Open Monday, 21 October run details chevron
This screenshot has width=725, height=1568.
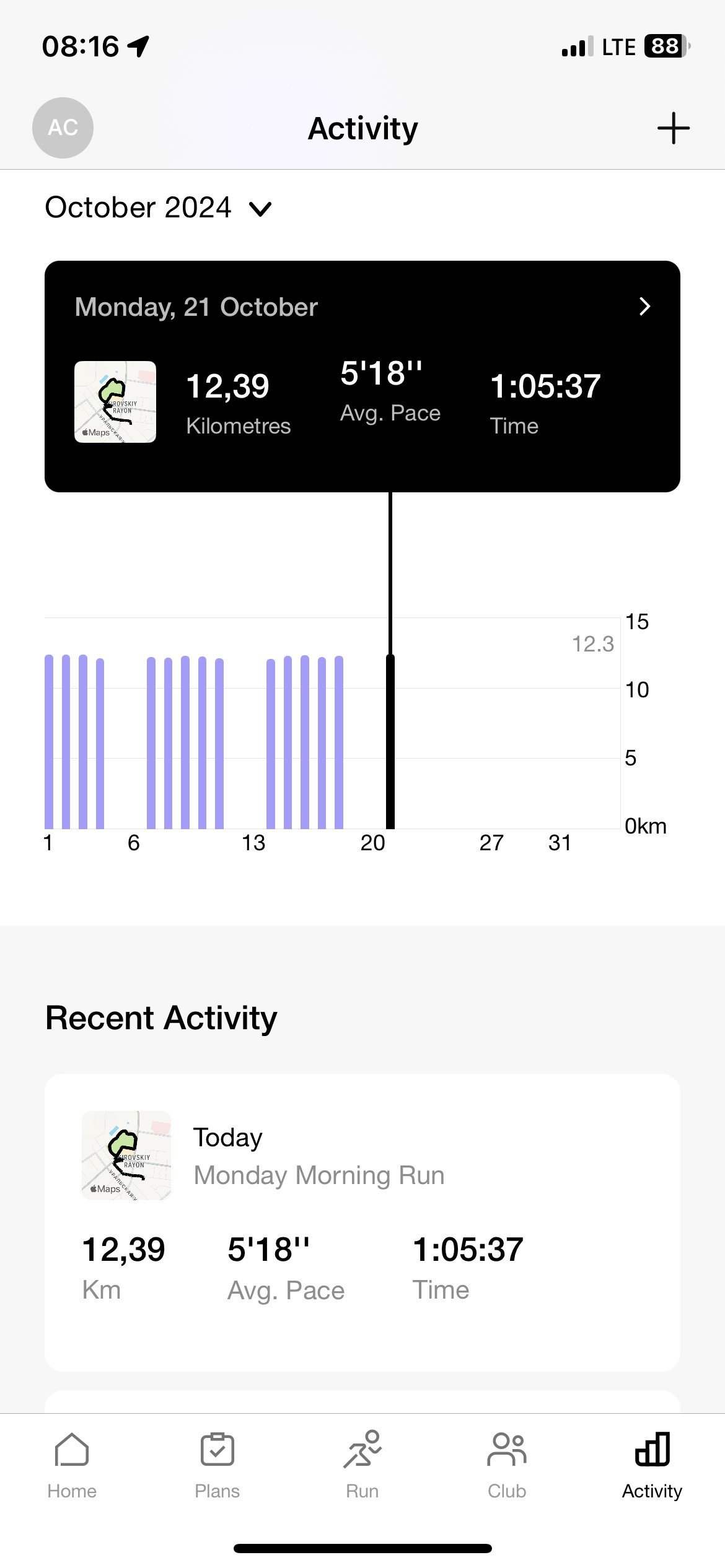[644, 307]
